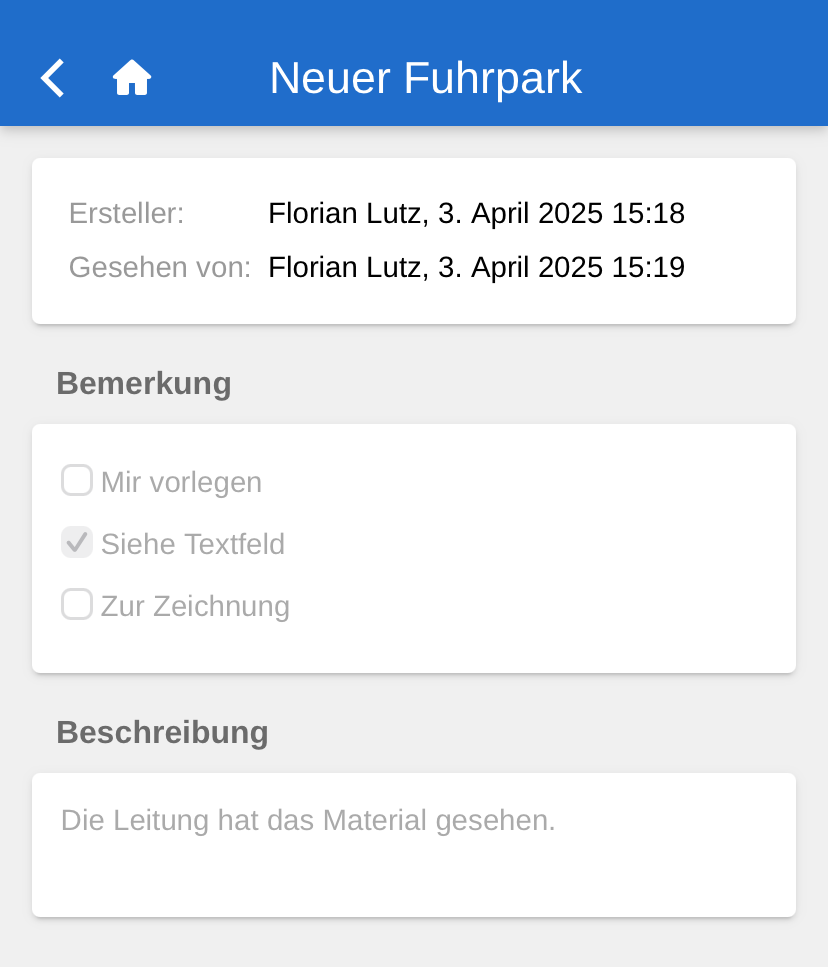Viewport: 828px width, 967px height.
Task: Tap the Beschreibung text field
Action: 413,844
